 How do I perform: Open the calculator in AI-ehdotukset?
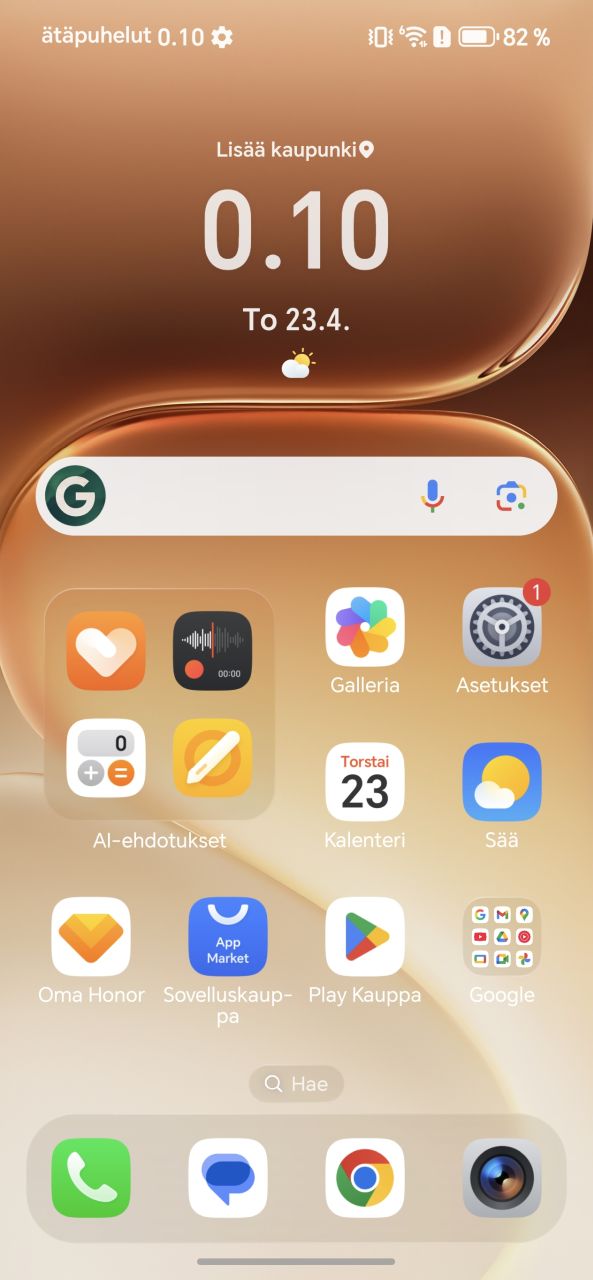coord(106,758)
